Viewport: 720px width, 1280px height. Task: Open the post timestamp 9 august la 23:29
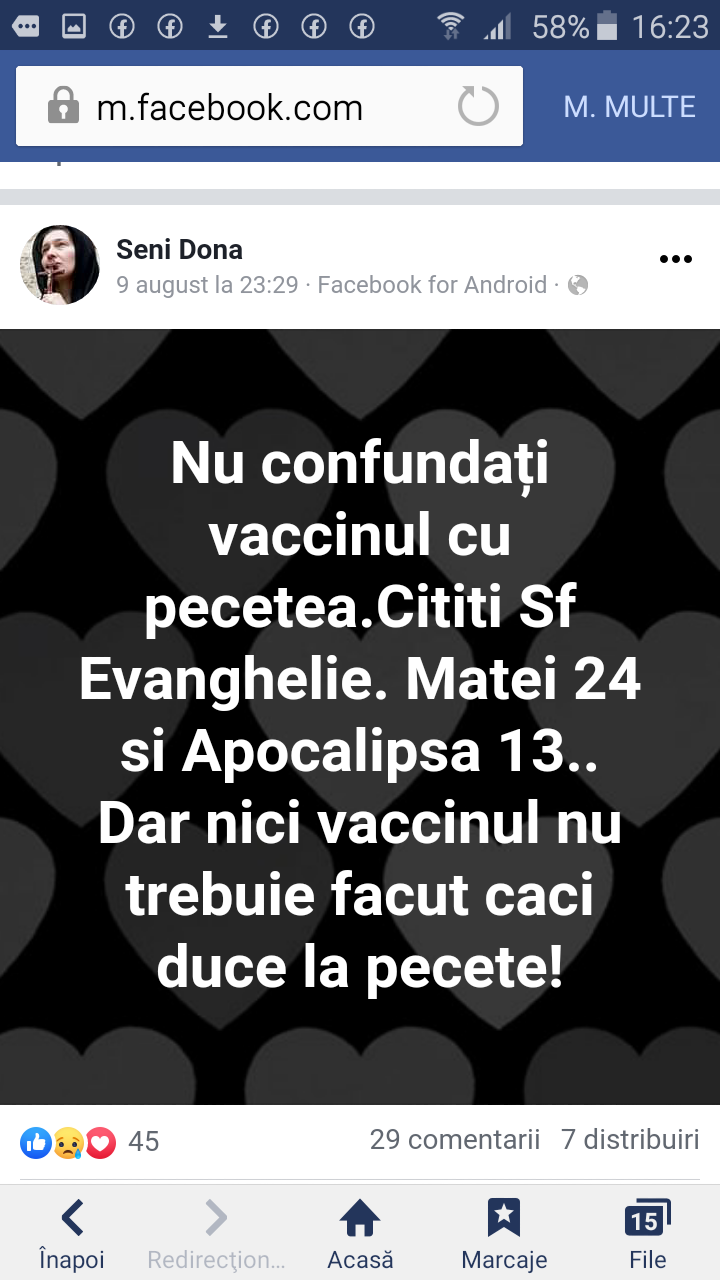pos(207,285)
